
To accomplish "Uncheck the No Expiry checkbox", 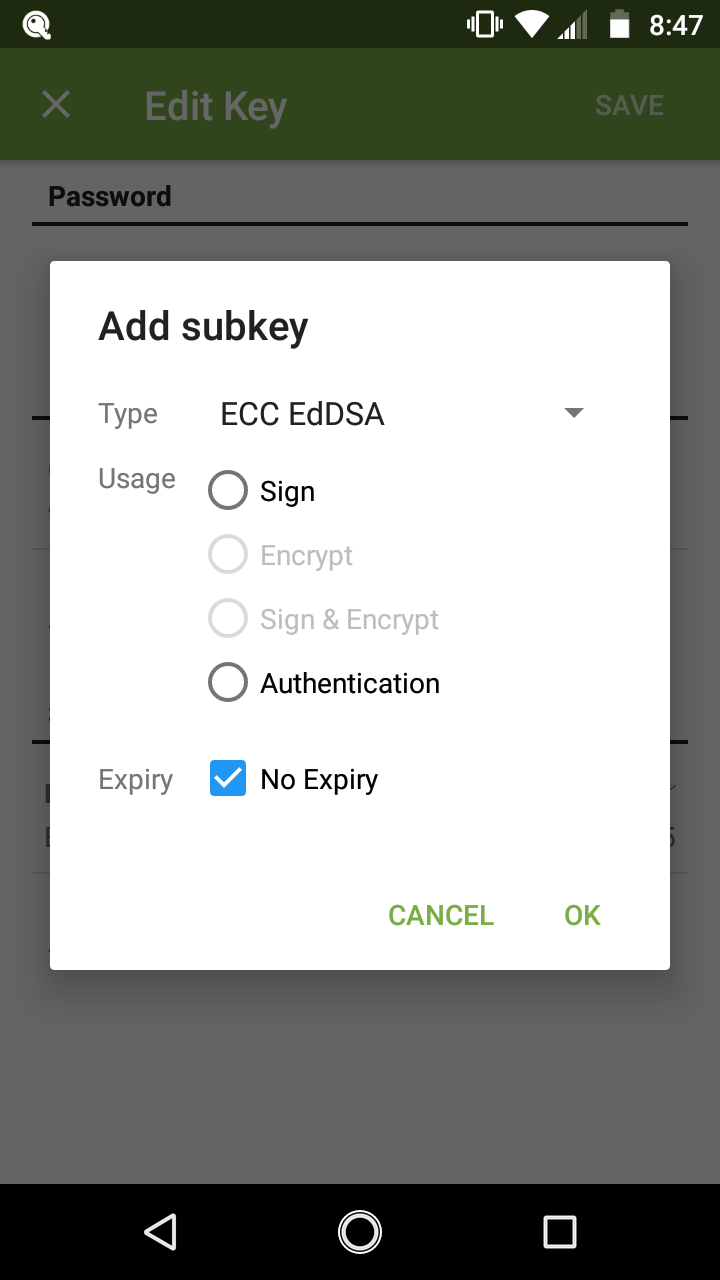I will [228, 778].
